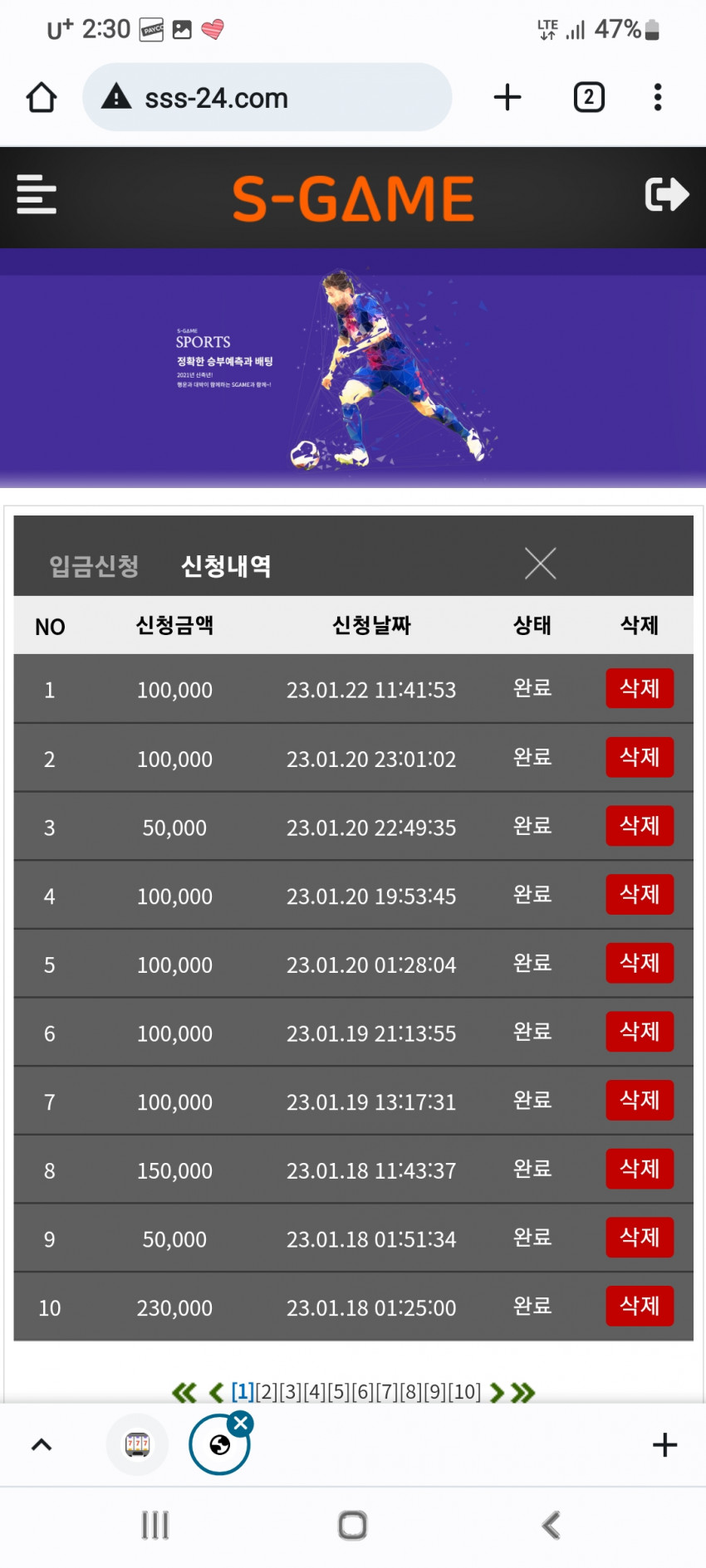The width and height of the screenshot is (706, 1568).
Task: Close the current tab in bottom tab strip
Action: click(241, 1424)
